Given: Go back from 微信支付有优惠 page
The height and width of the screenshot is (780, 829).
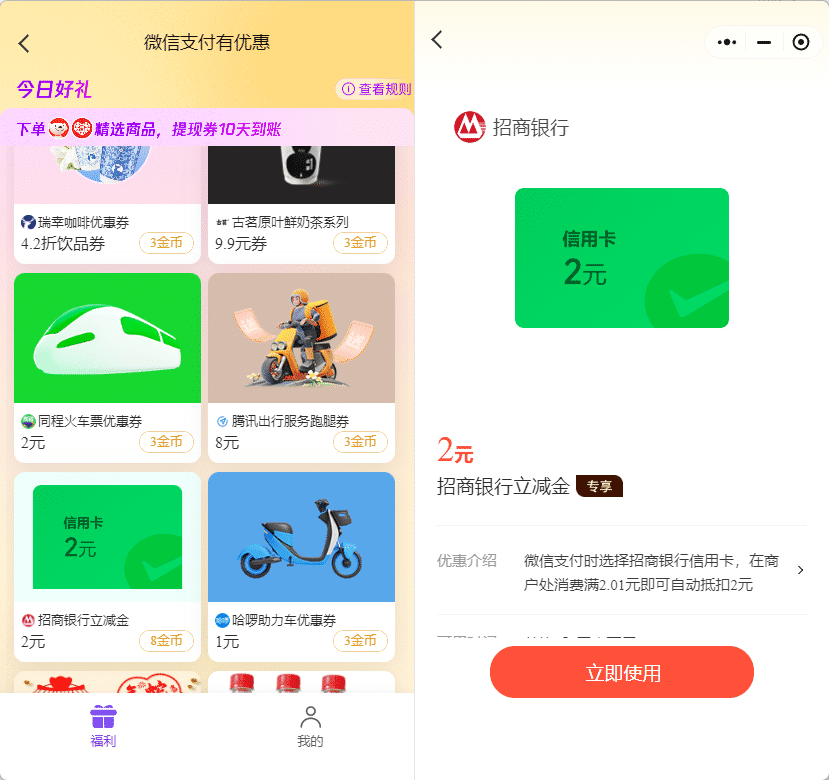Looking at the screenshot, I should pos(25,43).
